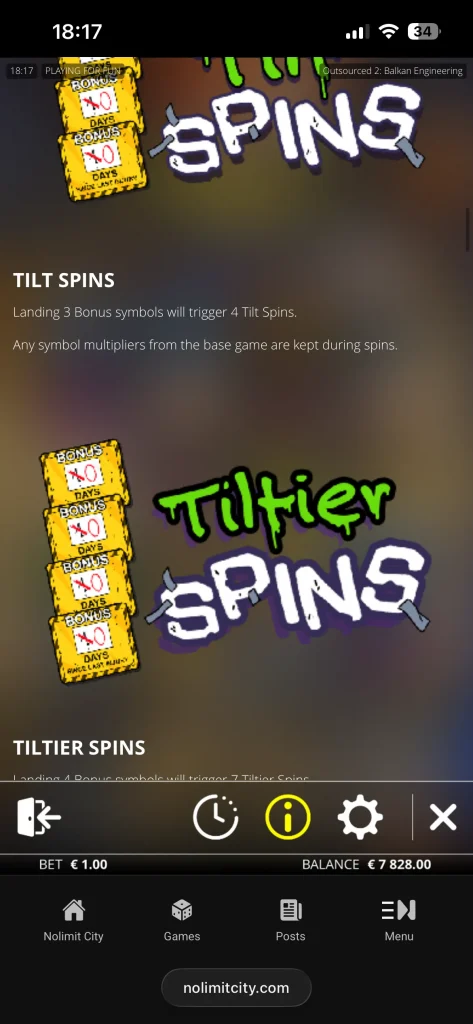Open the Posts tab
Screen dimensions: 473x1024
point(290,920)
